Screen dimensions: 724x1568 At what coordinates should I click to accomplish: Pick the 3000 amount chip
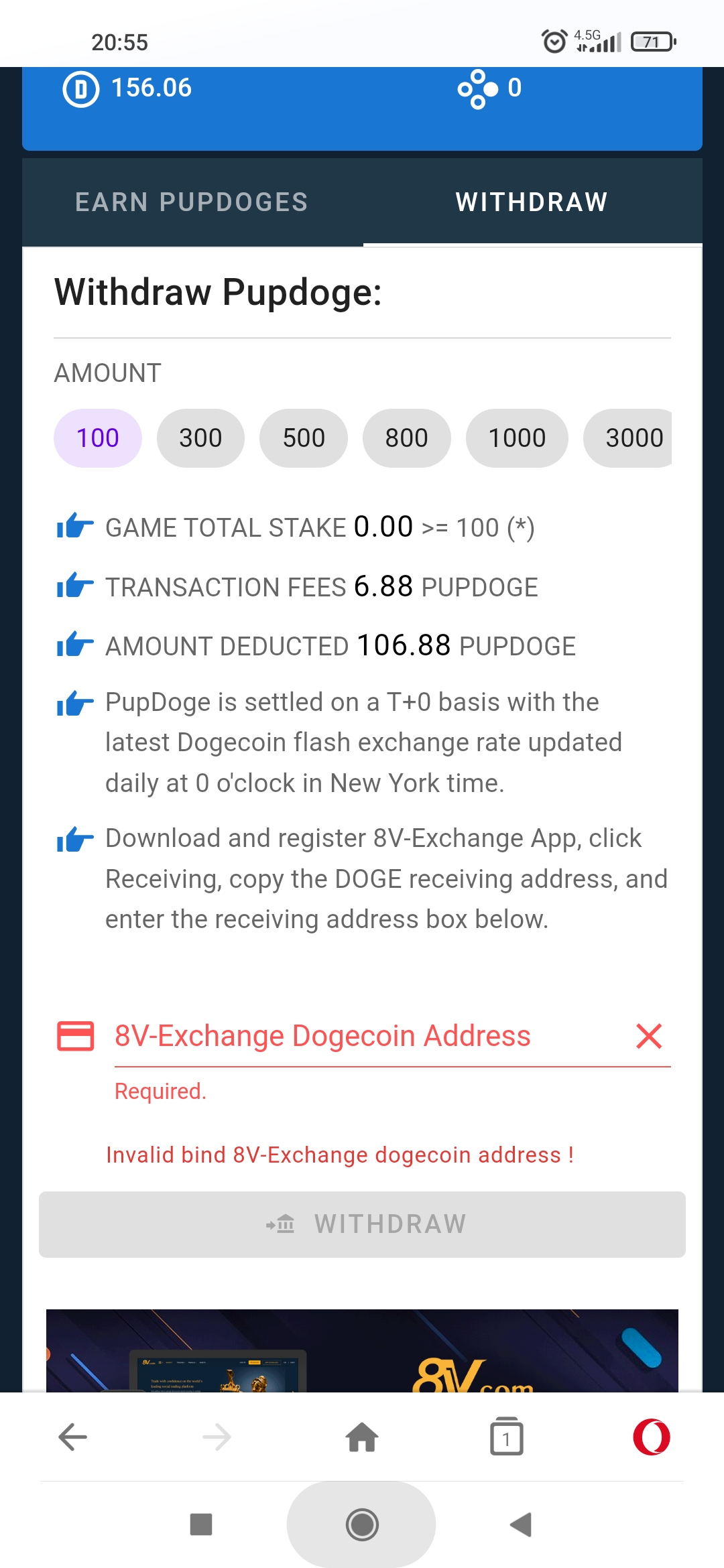point(628,438)
